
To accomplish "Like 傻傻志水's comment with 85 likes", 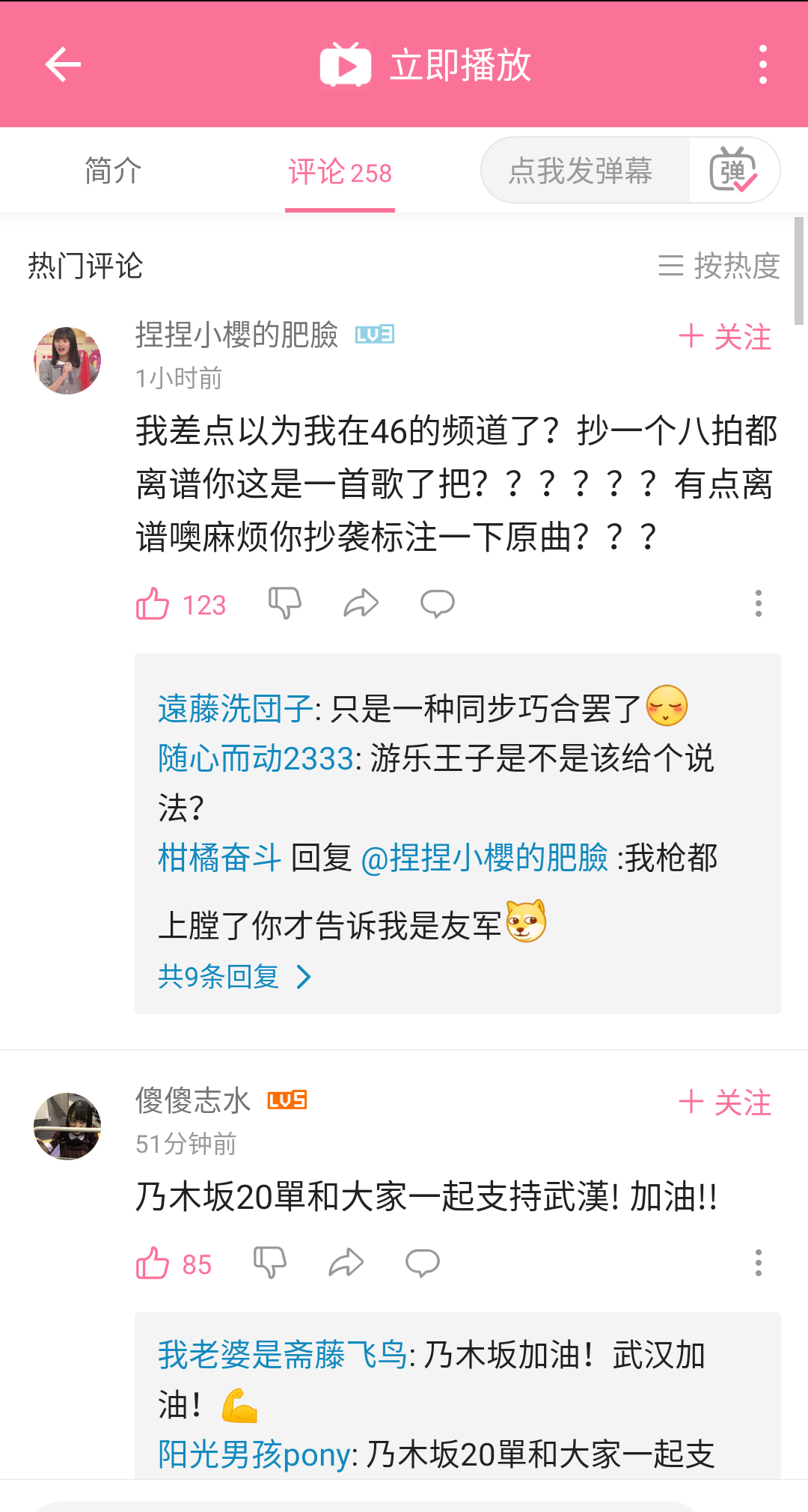I will 153,1263.
